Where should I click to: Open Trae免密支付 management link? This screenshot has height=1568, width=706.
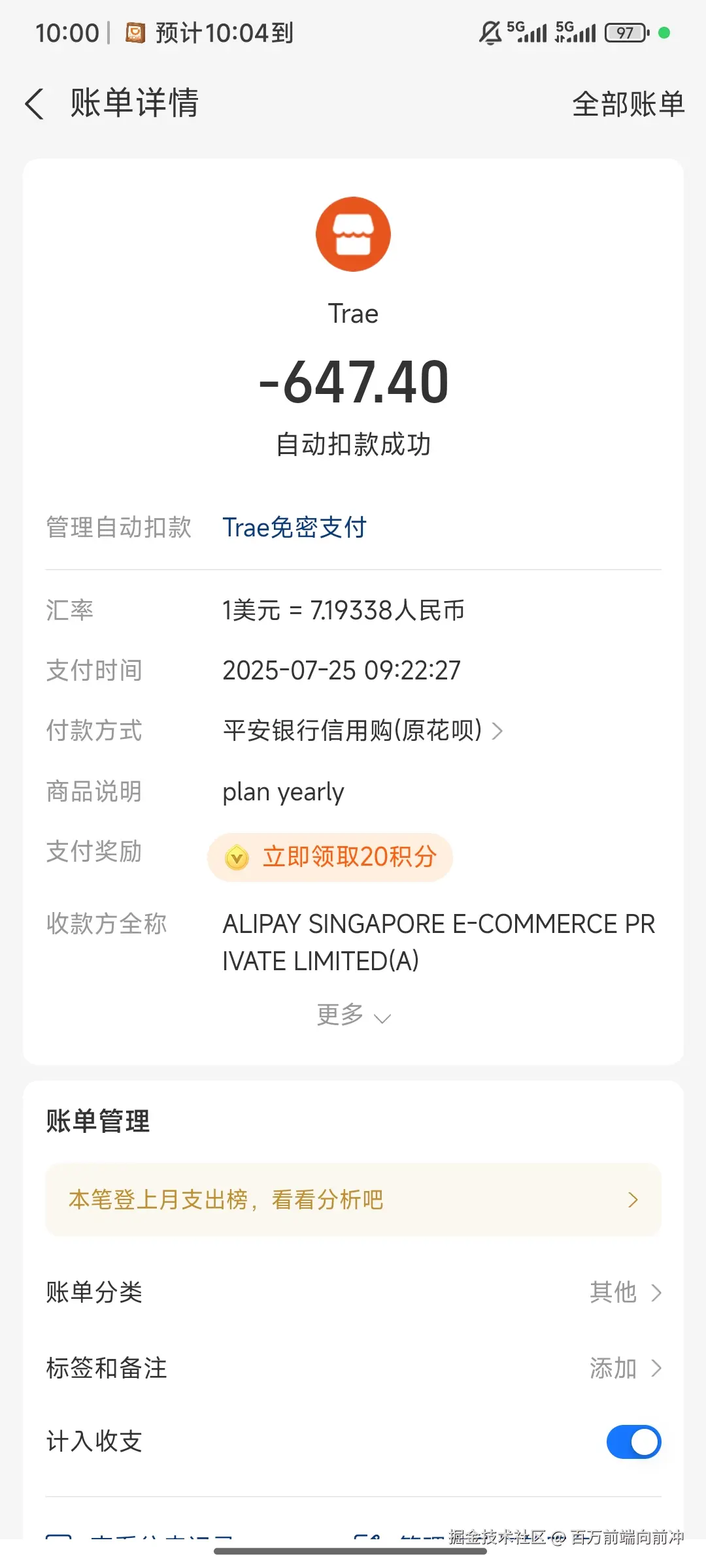coord(294,527)
